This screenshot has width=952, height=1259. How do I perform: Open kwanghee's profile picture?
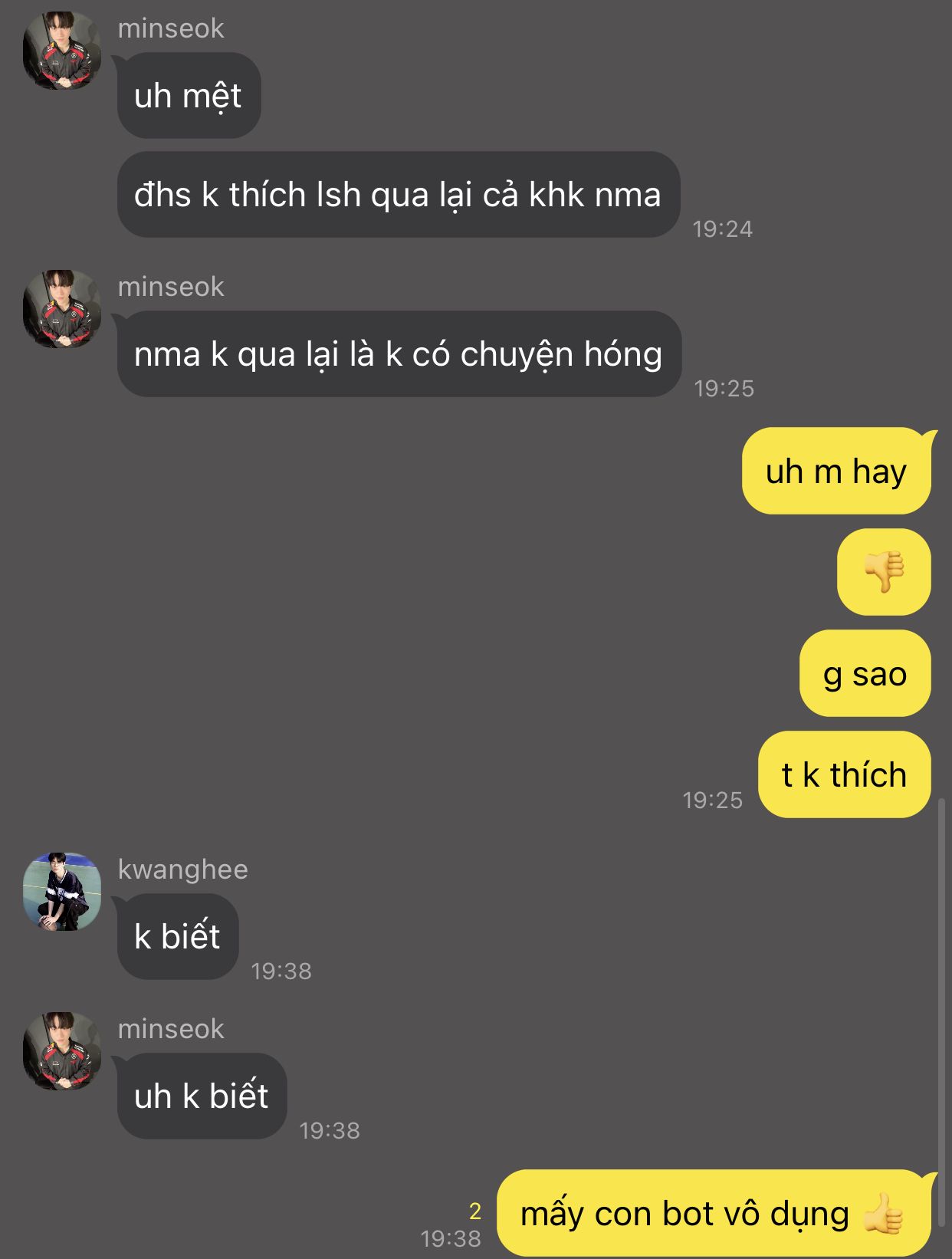click(62, 892)
